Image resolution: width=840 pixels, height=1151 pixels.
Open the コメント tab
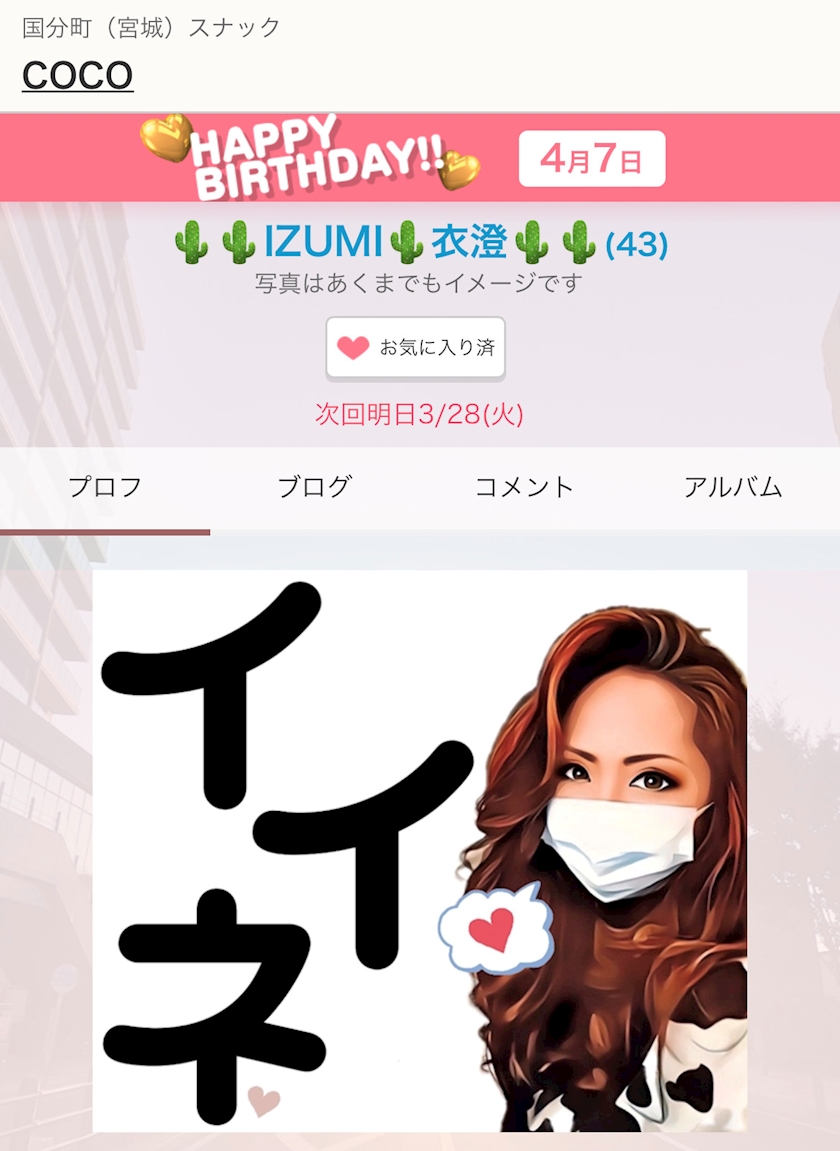coord(524,487)
